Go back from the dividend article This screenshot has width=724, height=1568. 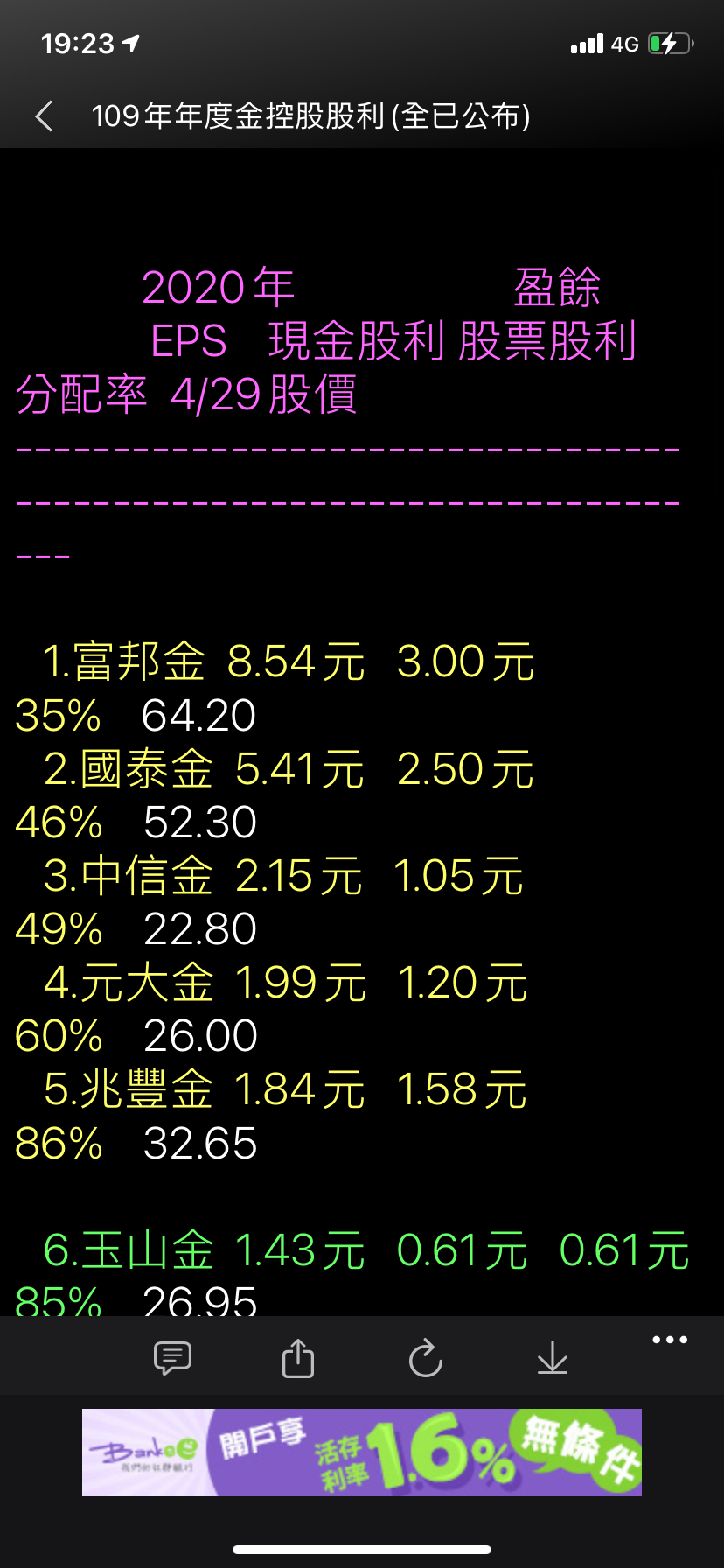pyautogui.click(x=45, y=115)
